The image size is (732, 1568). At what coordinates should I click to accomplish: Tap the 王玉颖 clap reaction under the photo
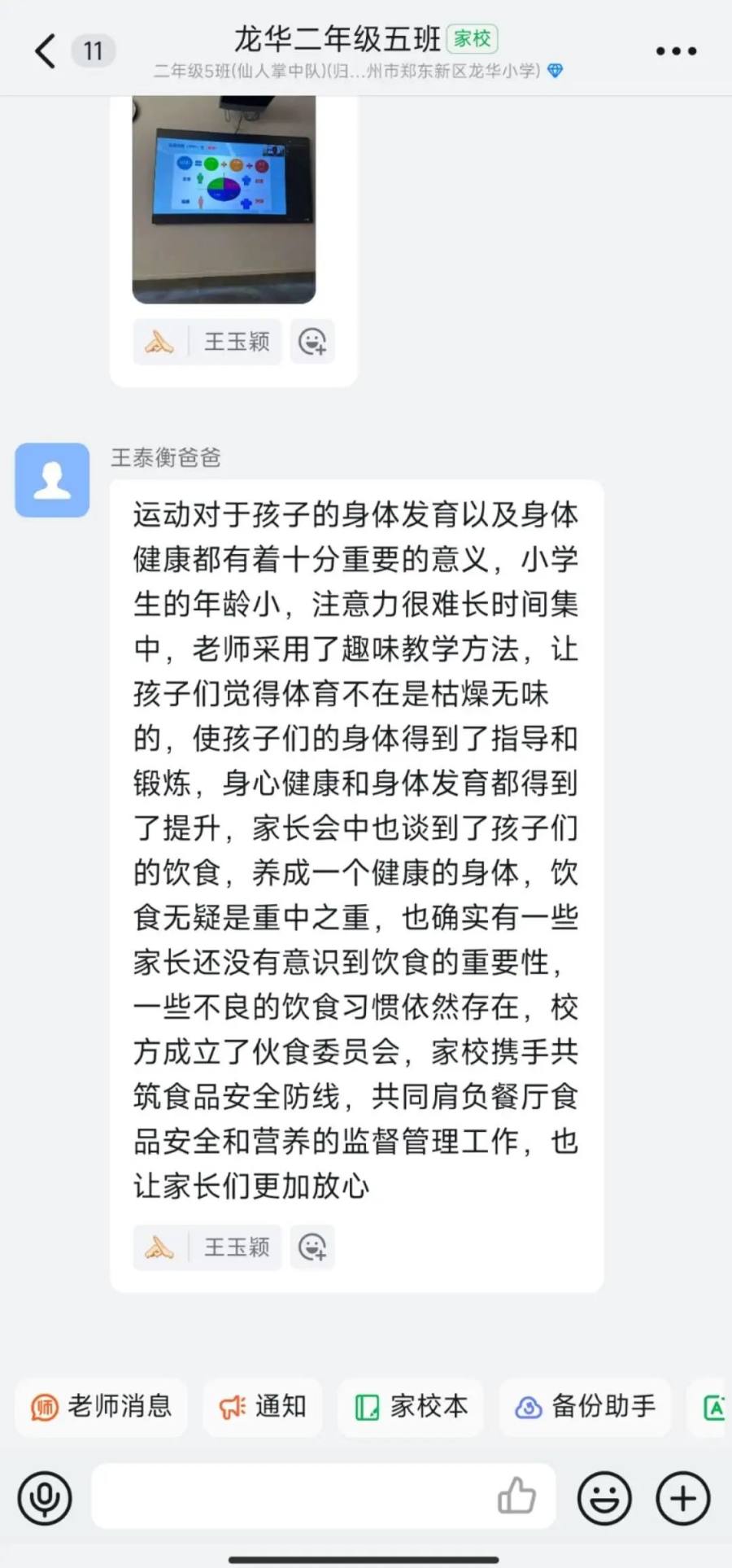coord(207,342)
